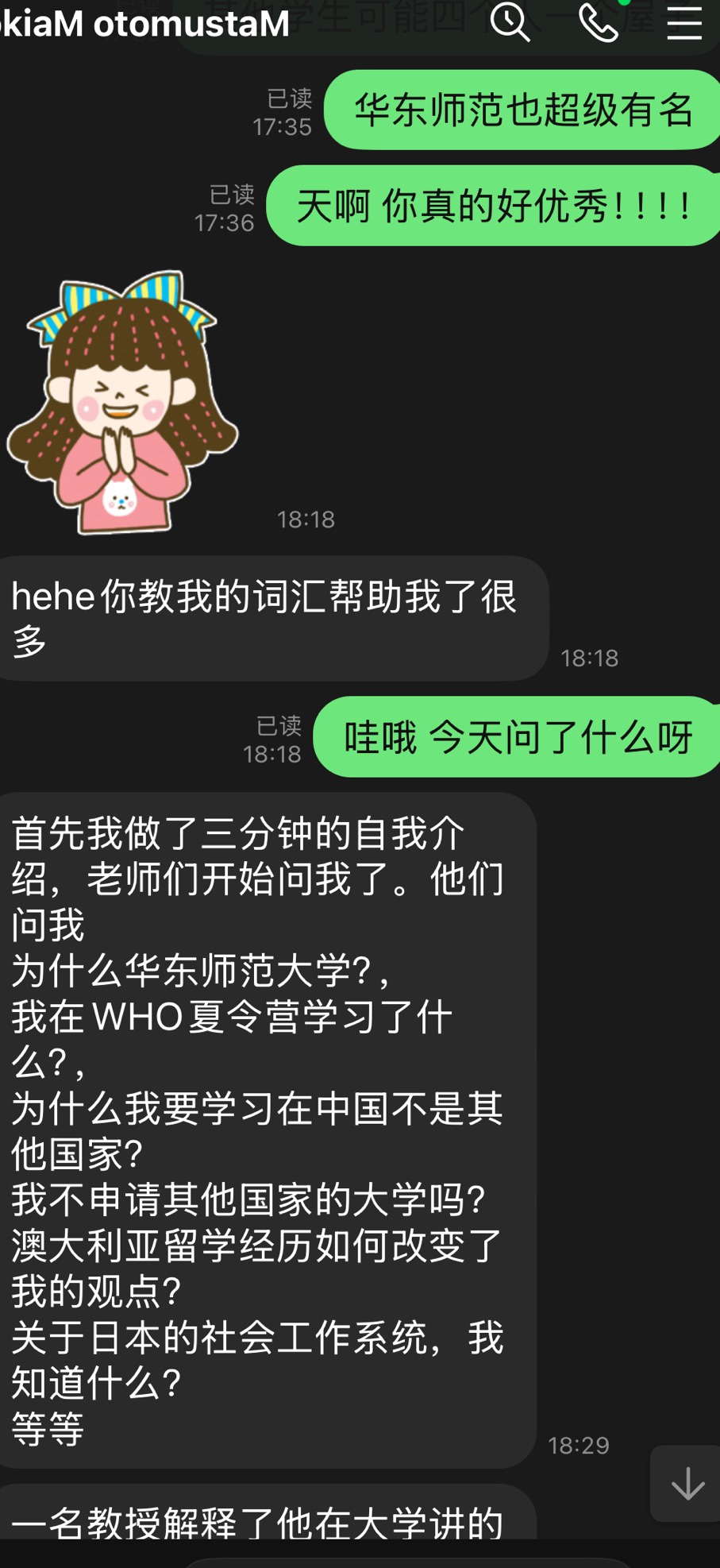Search within this chat conversation

click(x=510, y=22)
